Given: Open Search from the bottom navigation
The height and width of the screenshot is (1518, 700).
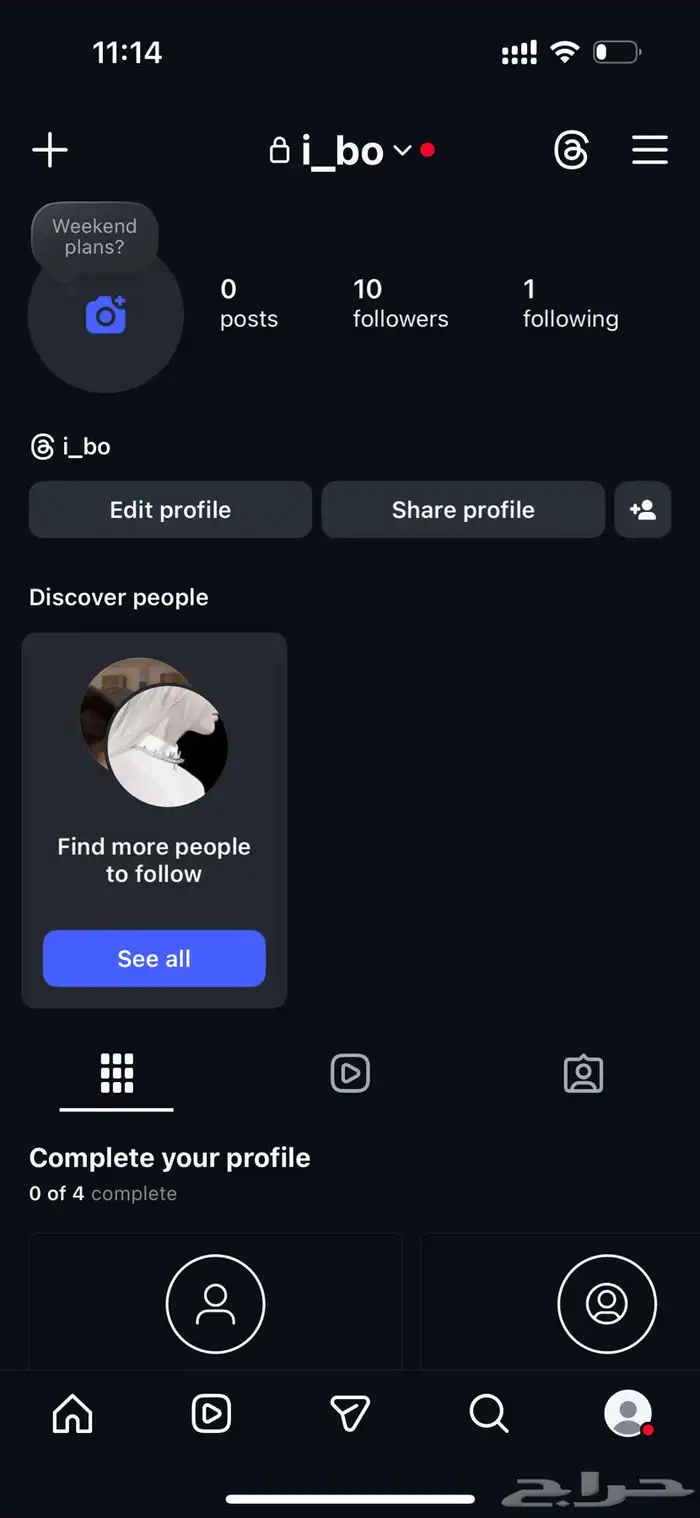Looking at the screenshot, I should point(489,1414).
